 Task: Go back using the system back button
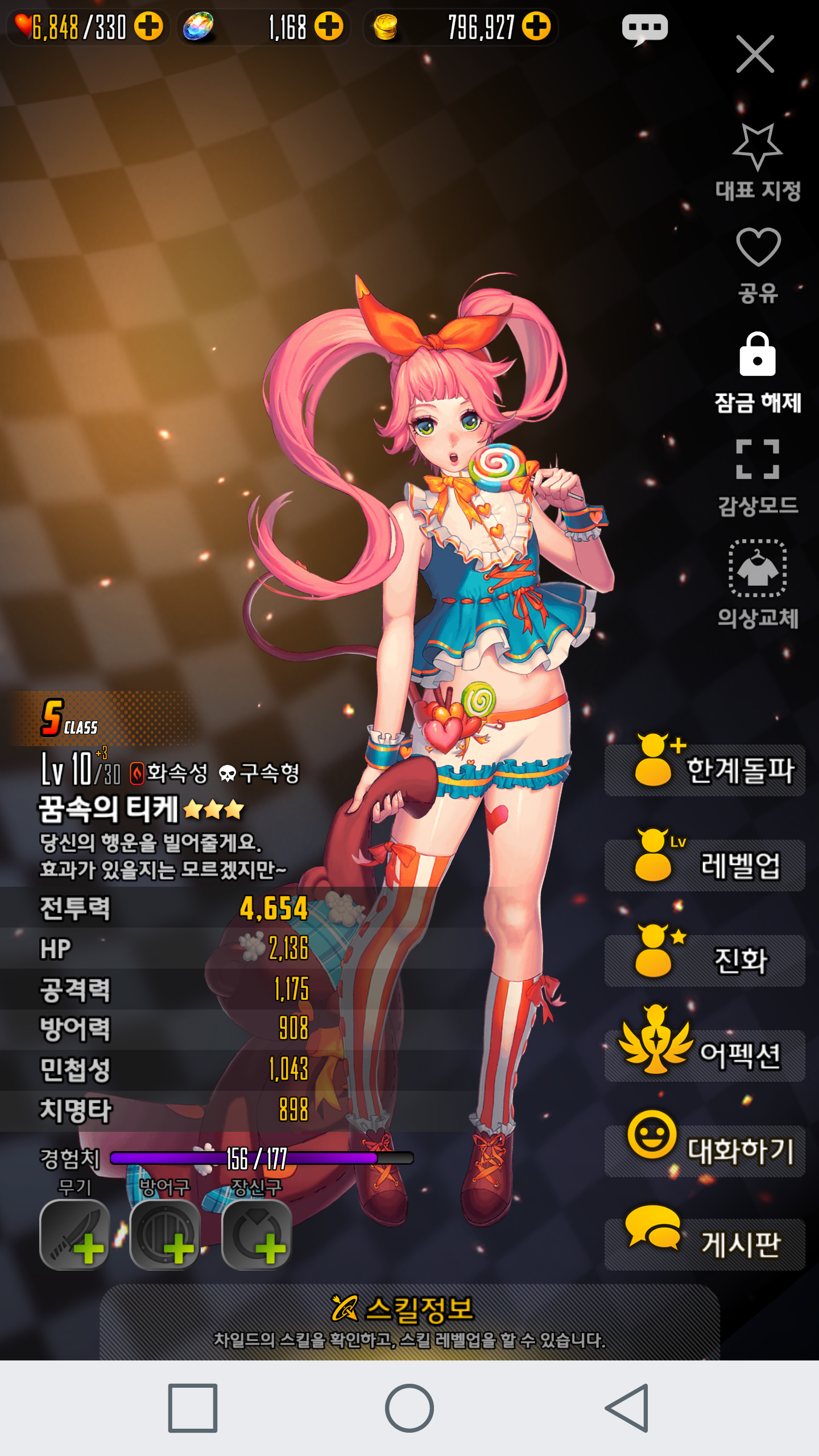point(627,1408)
